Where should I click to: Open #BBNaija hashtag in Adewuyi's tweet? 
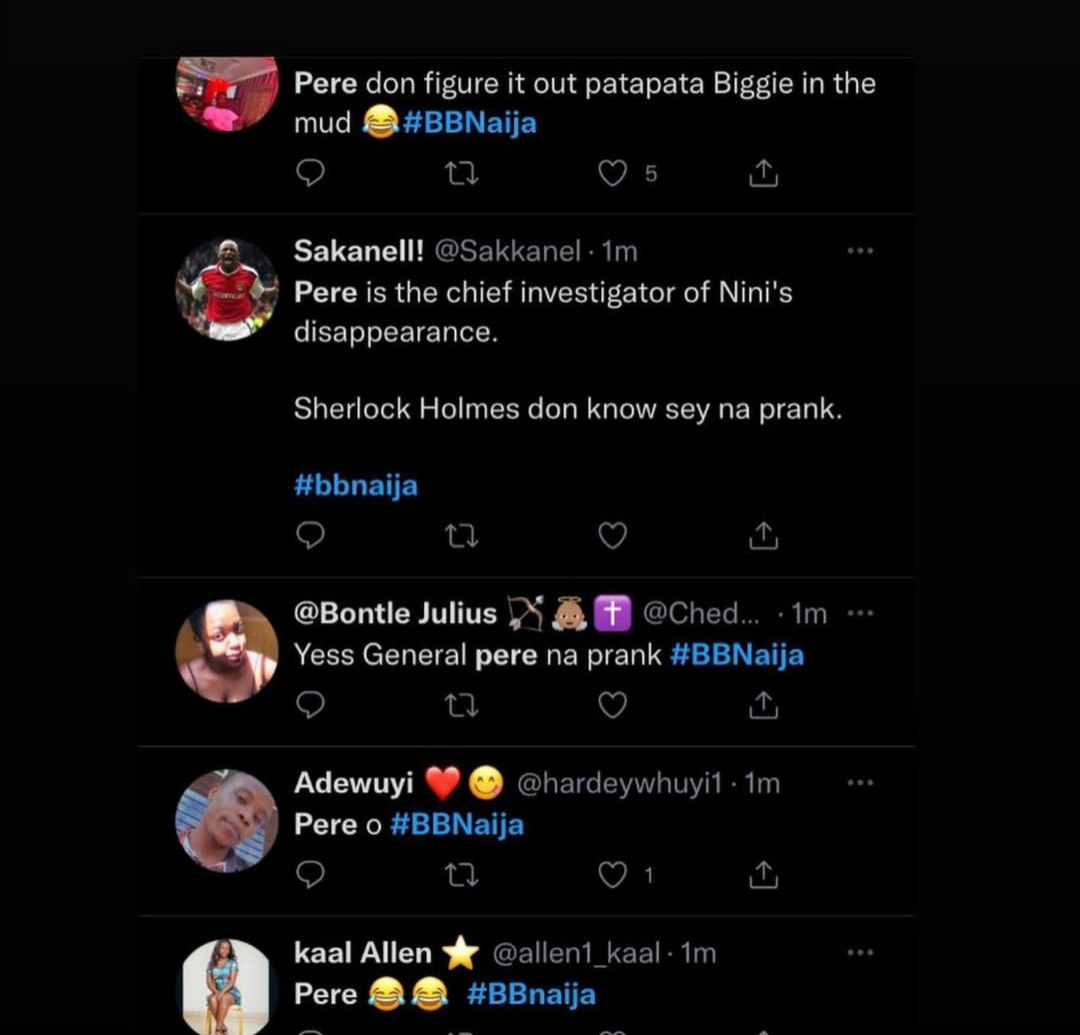pyautogui.click(x=456, y=825)
